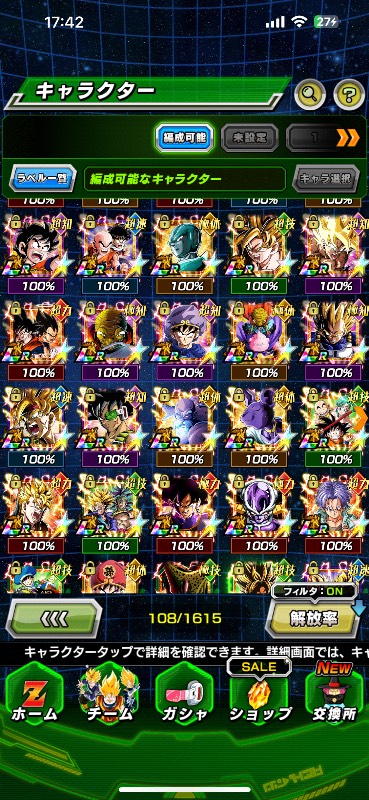Open the 交換所 tab
The width and height of the screenshot is (369, 800).
tap(334, 696)
